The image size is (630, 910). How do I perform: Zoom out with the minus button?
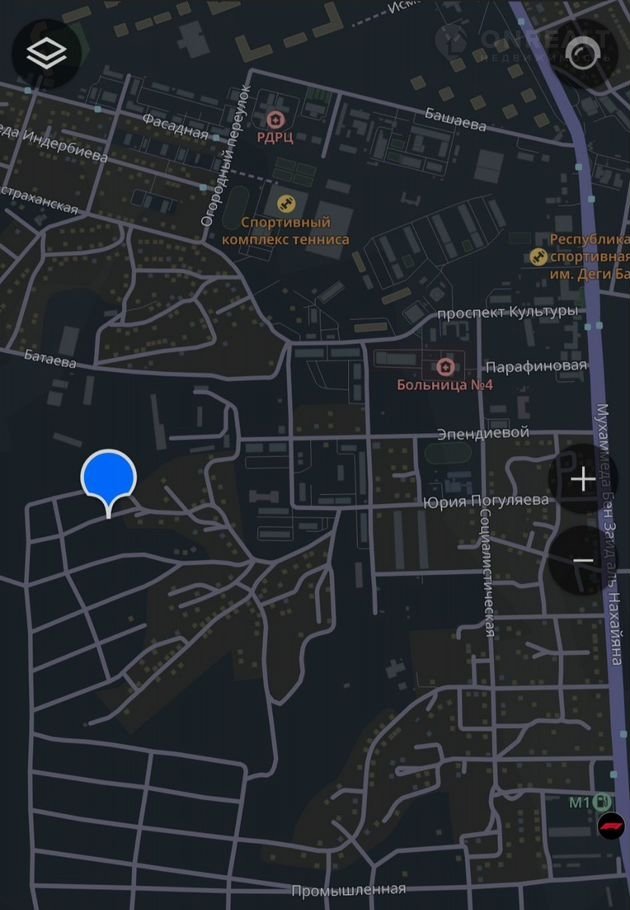[x=583, y=559]
